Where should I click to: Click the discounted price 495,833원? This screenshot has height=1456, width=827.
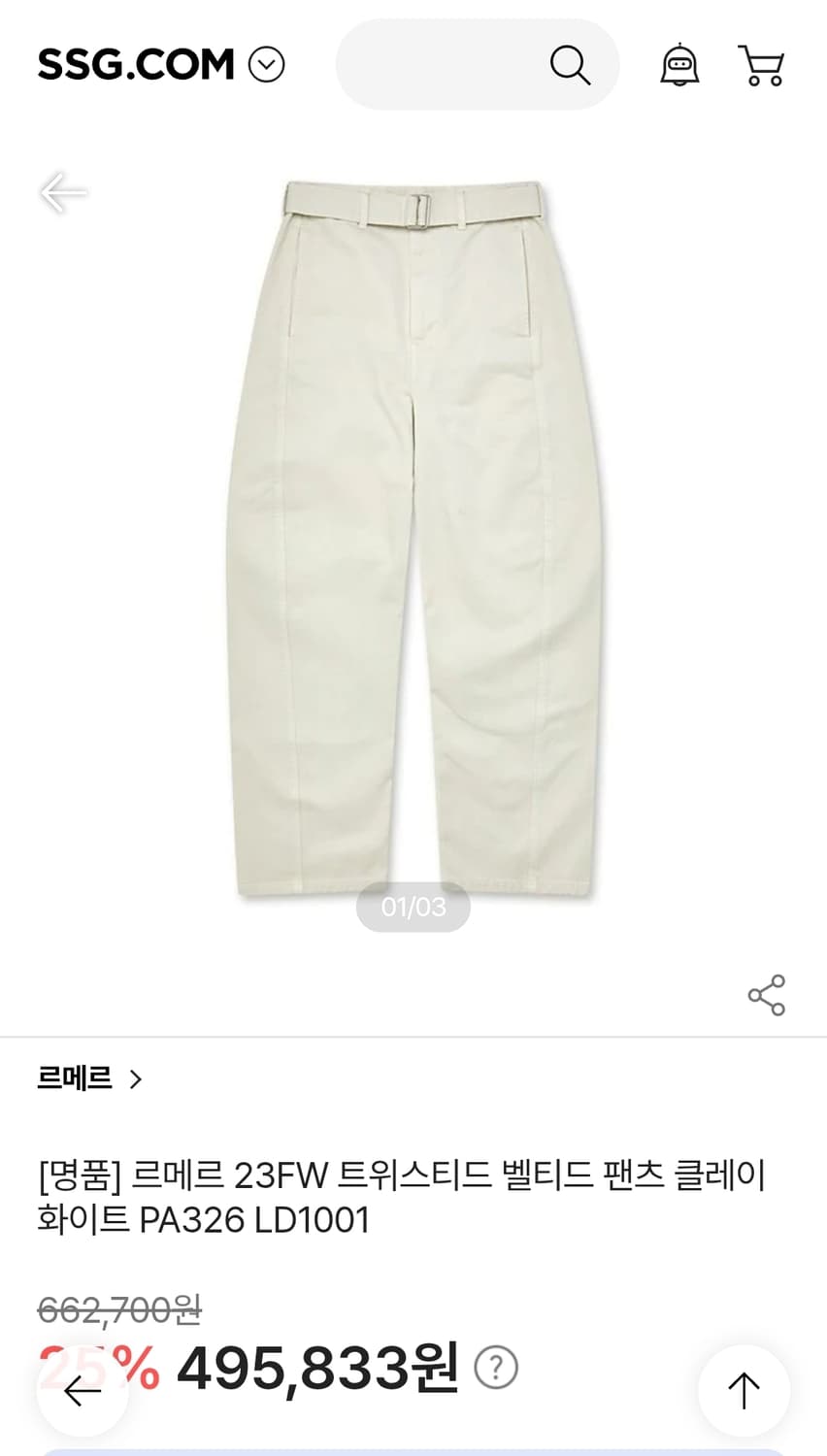coord(320,1366)
